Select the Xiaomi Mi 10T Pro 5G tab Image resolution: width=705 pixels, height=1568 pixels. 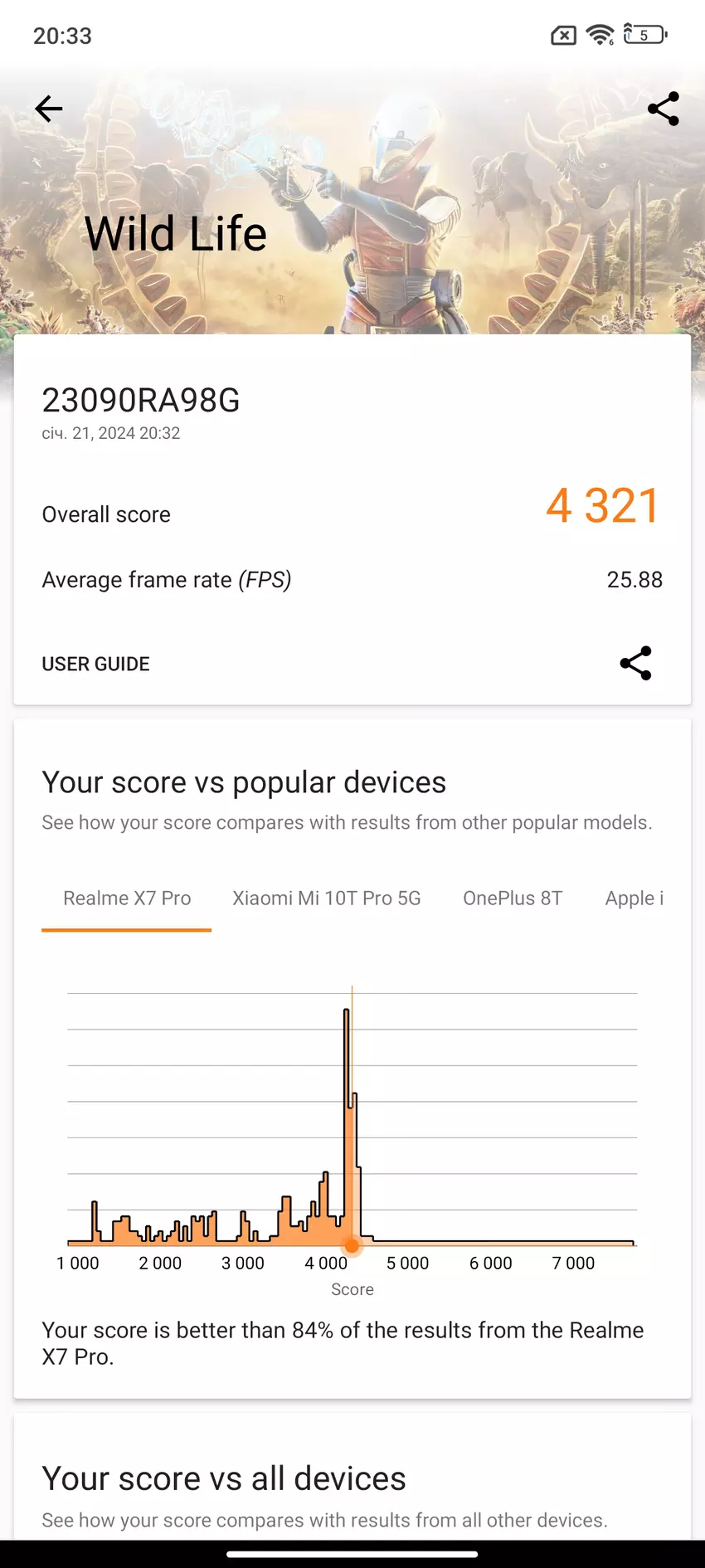pyautogui.click(x=327, y=898)
